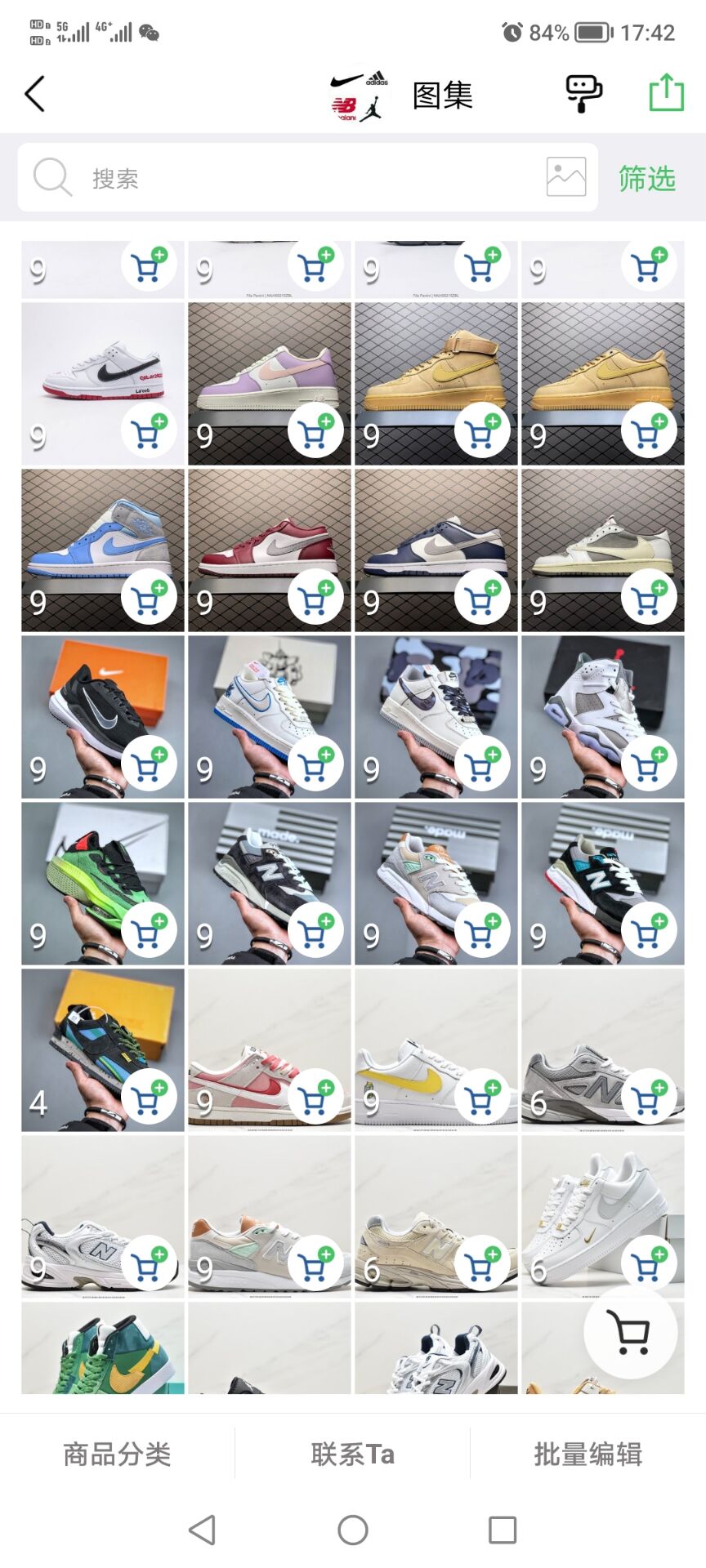Image resolution: width=706 pixels, height=1568 pixels.
Task: Open the paint roller theme icon
Action: (583, 94)
